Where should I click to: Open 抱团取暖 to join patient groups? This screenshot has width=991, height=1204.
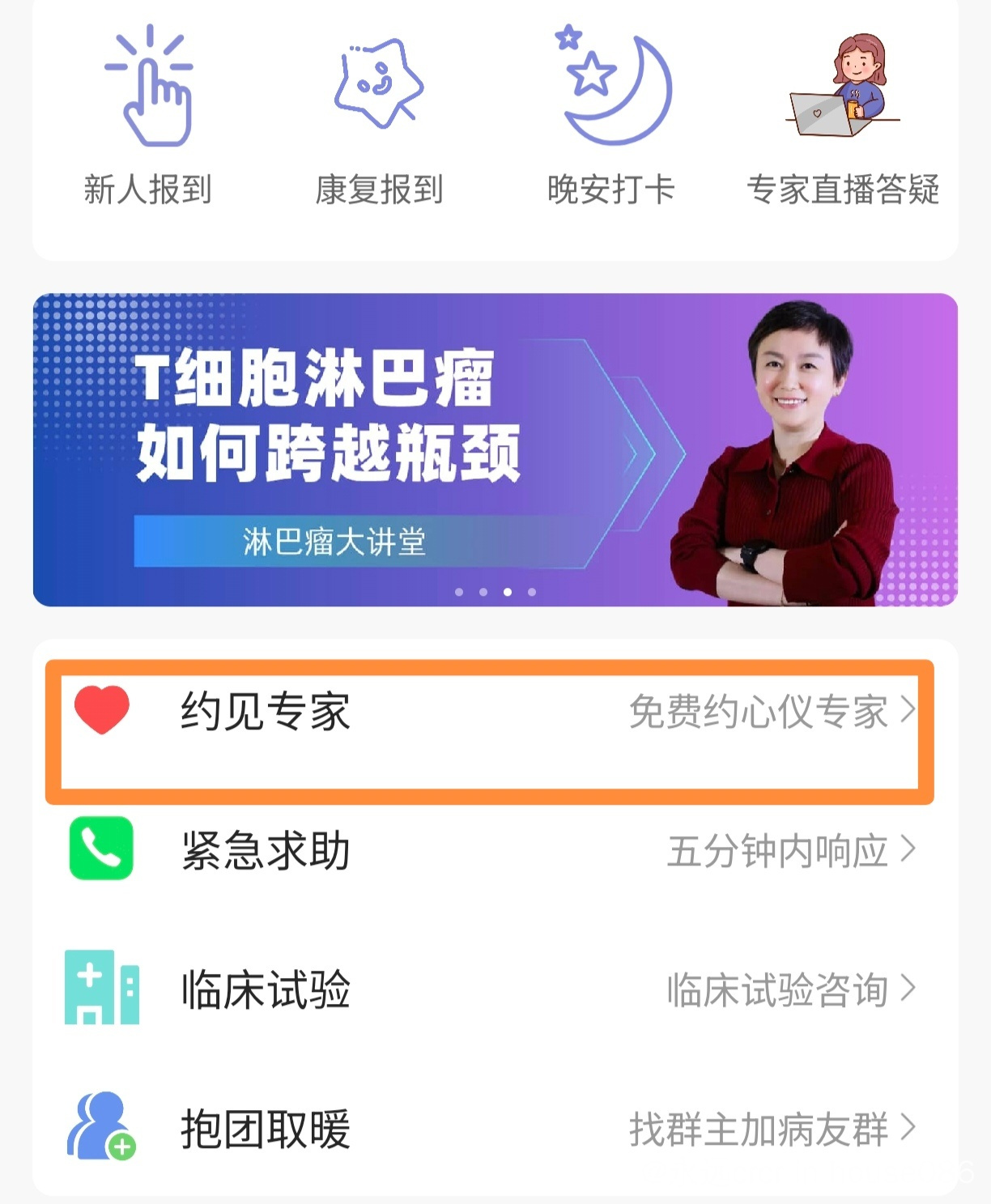pyautogui.click(x=490, y=1129)
